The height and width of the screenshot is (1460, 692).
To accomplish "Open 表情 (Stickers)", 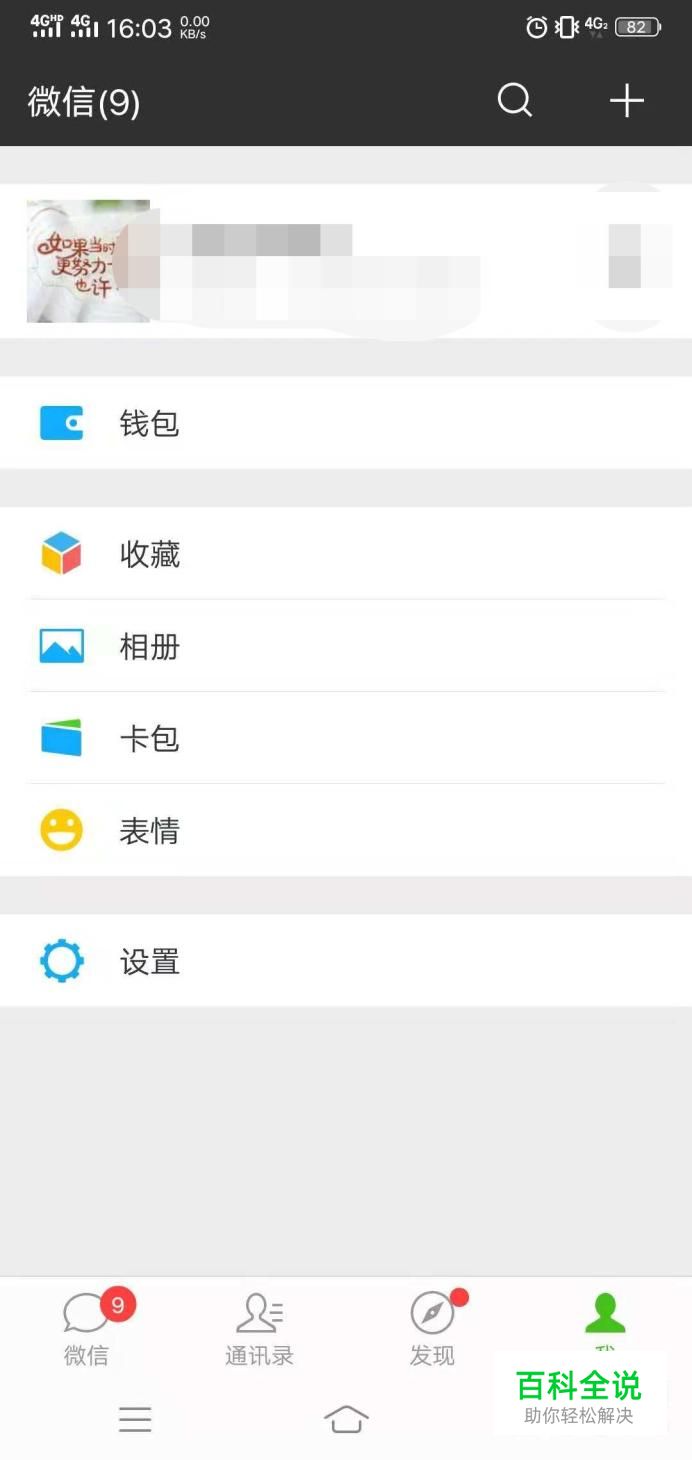I will (346, 831).
